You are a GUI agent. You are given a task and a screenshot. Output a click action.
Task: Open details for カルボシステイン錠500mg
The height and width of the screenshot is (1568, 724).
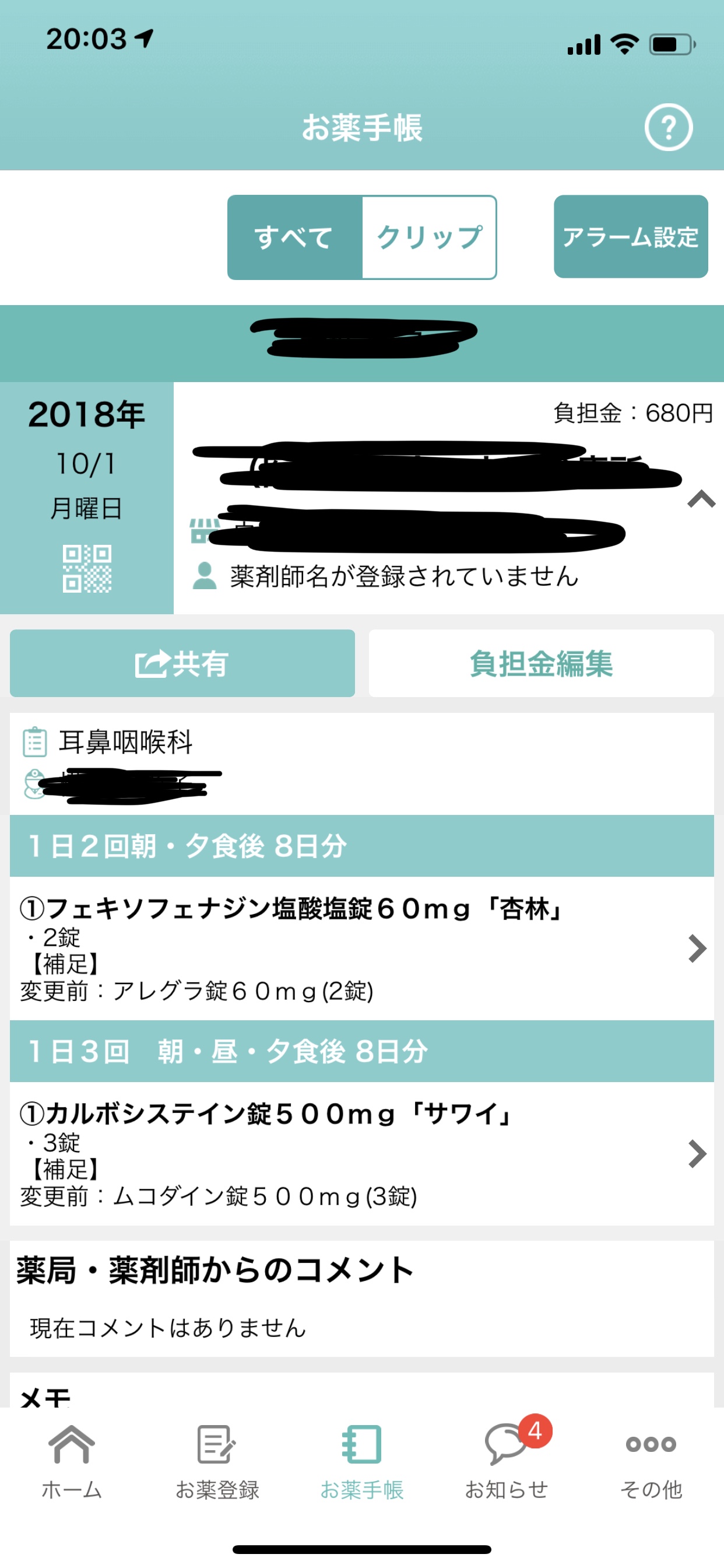point(361,1153)
